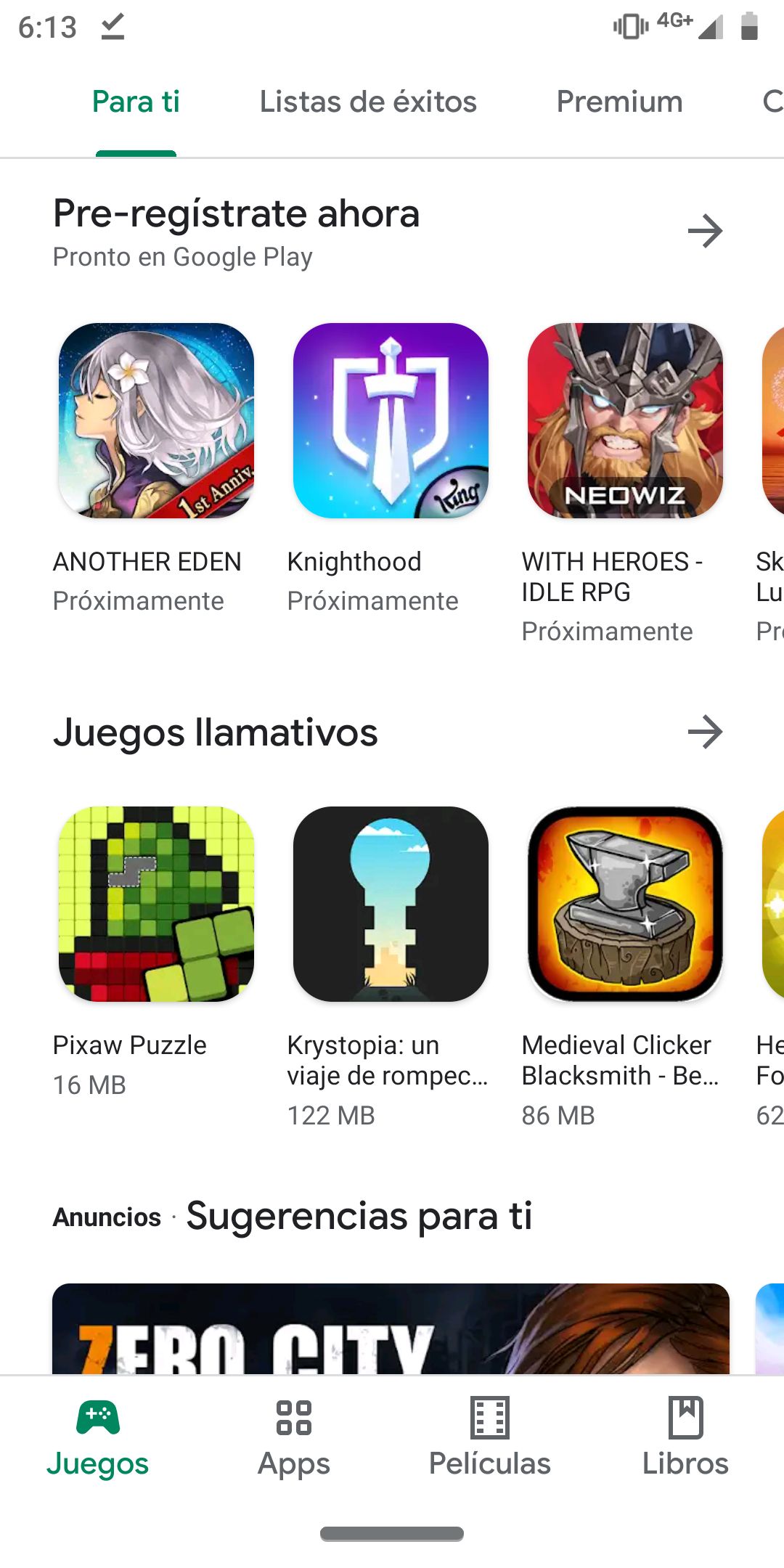Open WITH HEROES - IDLE RPG
This screenshot has height=1568, width=784.
tap(625, 420)
